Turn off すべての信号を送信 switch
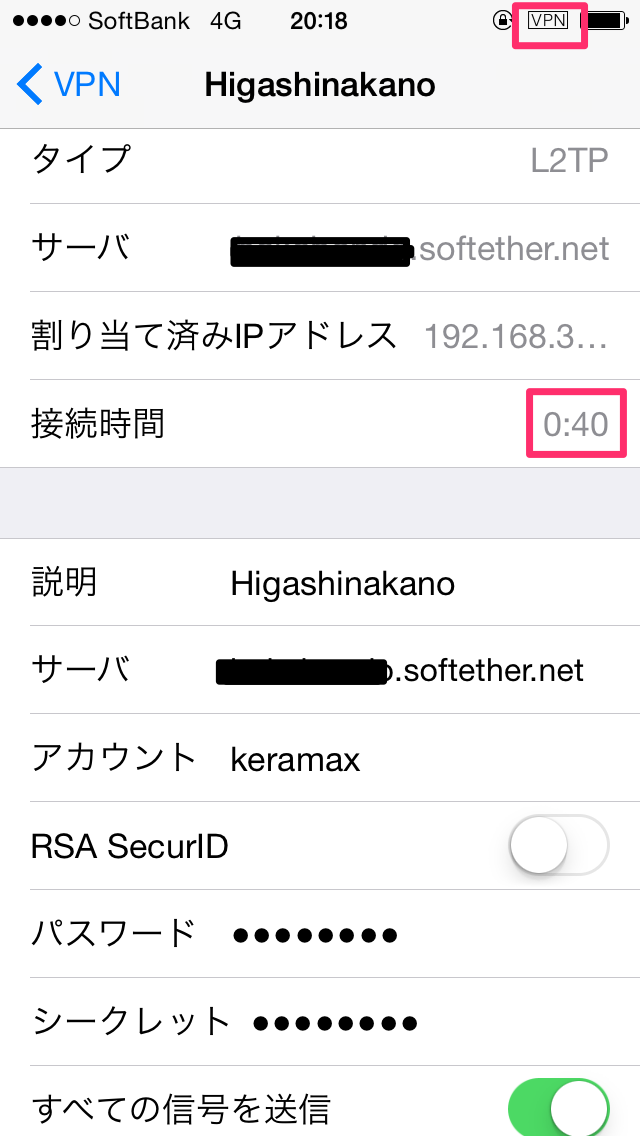This screenshot has width=640, height=1136. pos(558,1108)
